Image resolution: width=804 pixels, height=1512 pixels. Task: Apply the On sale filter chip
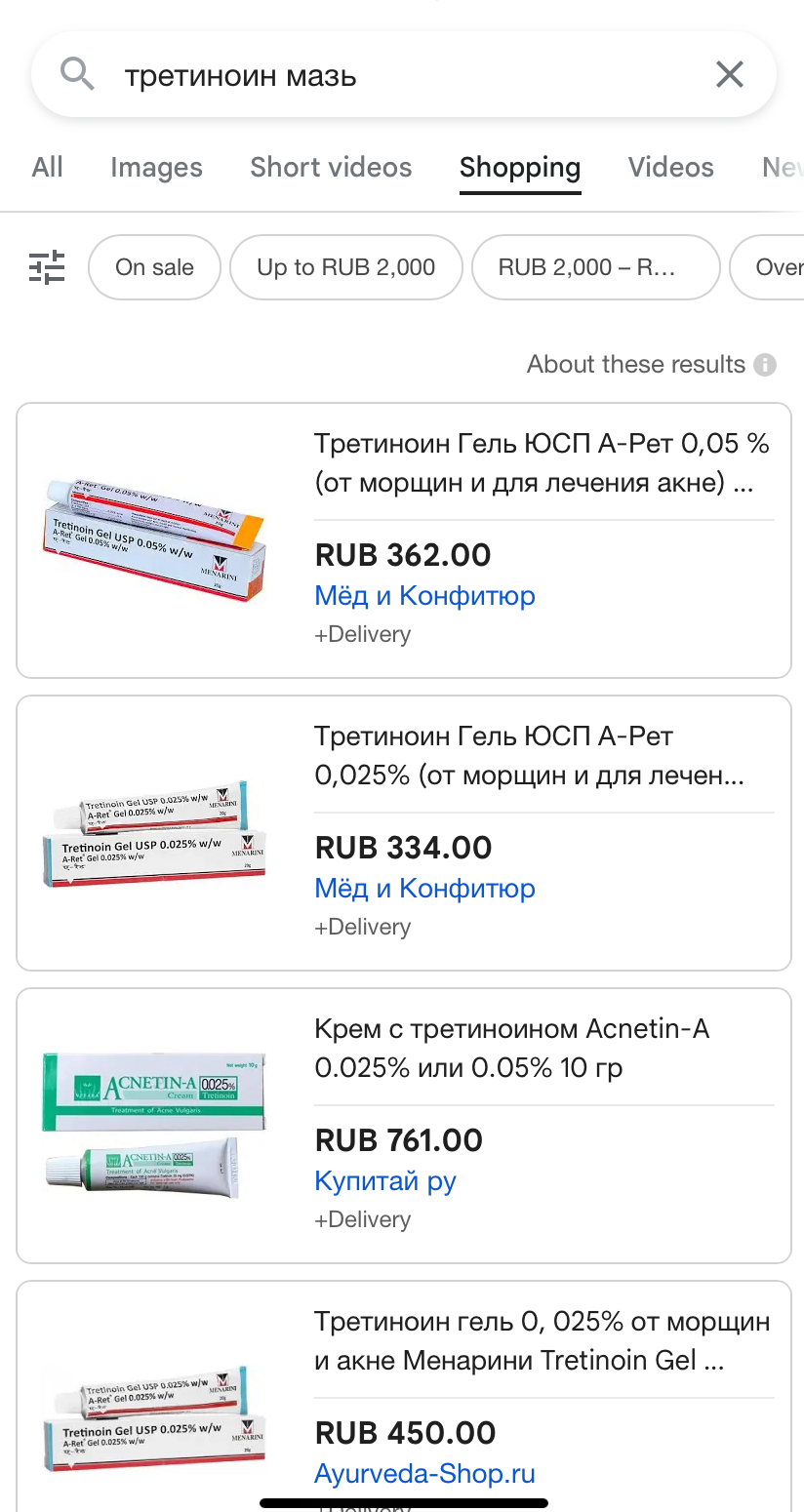[x=154, y=267]
